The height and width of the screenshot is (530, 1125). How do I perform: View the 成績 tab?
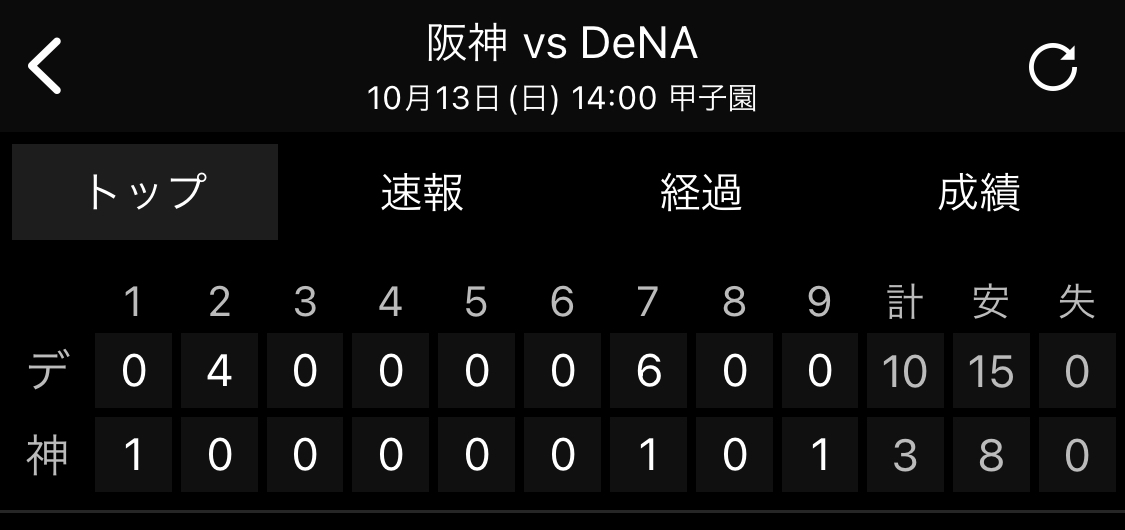tap(978, 192)
